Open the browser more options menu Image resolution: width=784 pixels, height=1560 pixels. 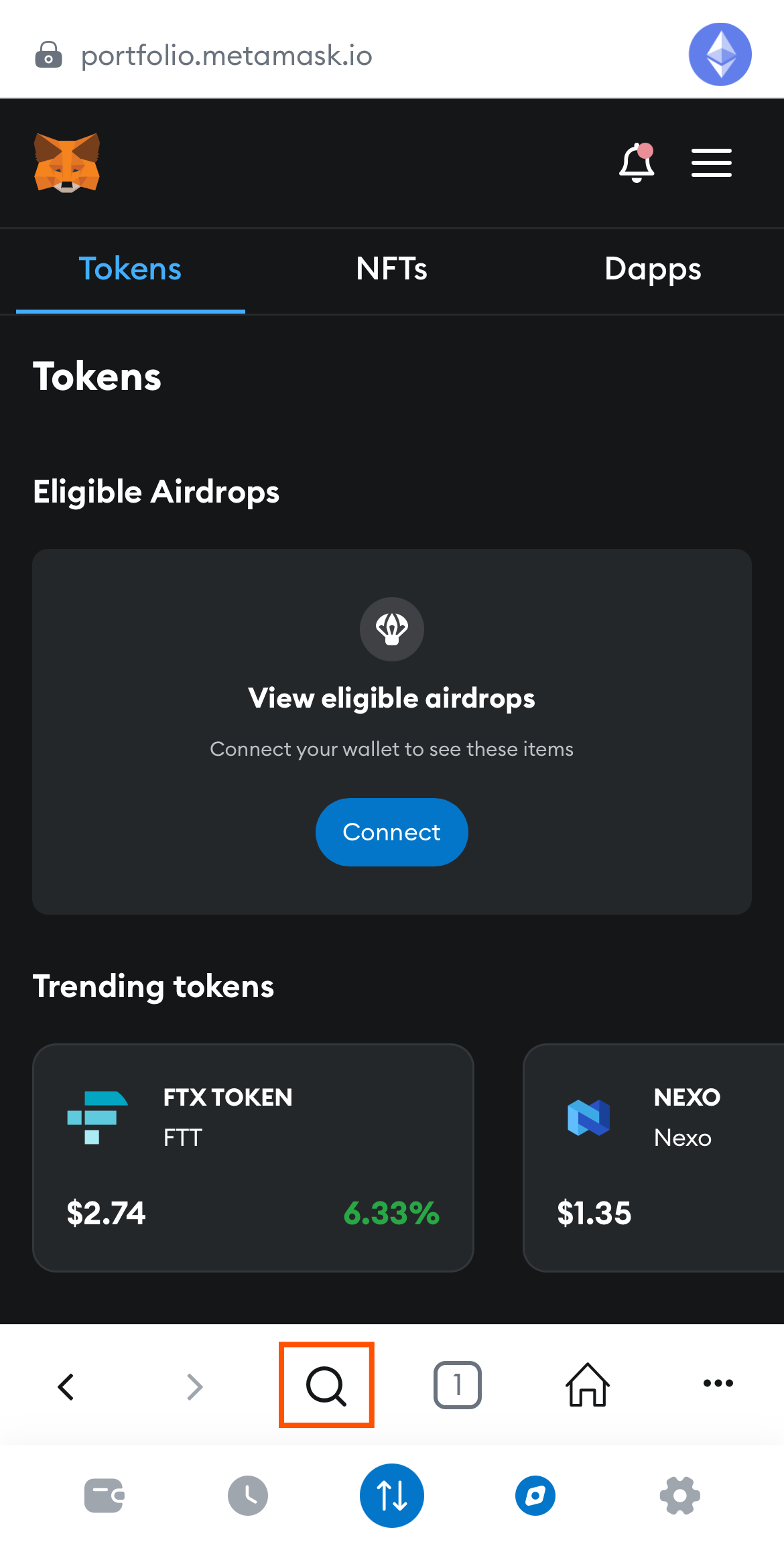(718, 1383)
